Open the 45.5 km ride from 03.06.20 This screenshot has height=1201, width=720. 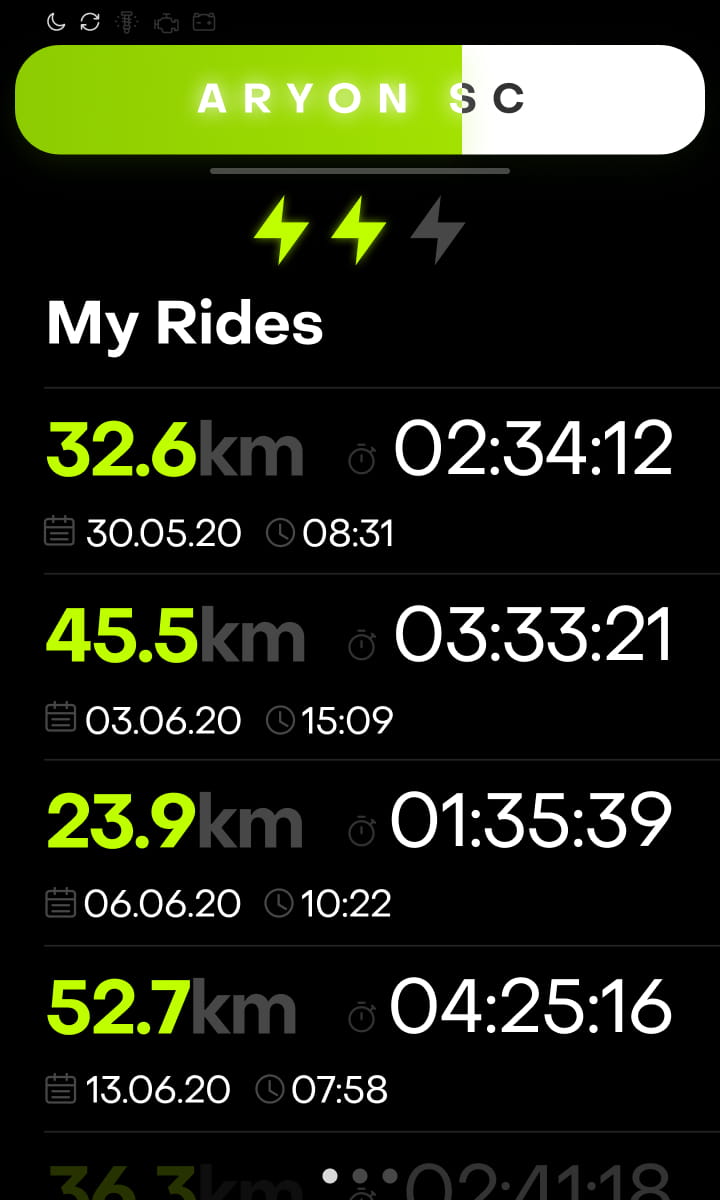(x=382, y=667)
